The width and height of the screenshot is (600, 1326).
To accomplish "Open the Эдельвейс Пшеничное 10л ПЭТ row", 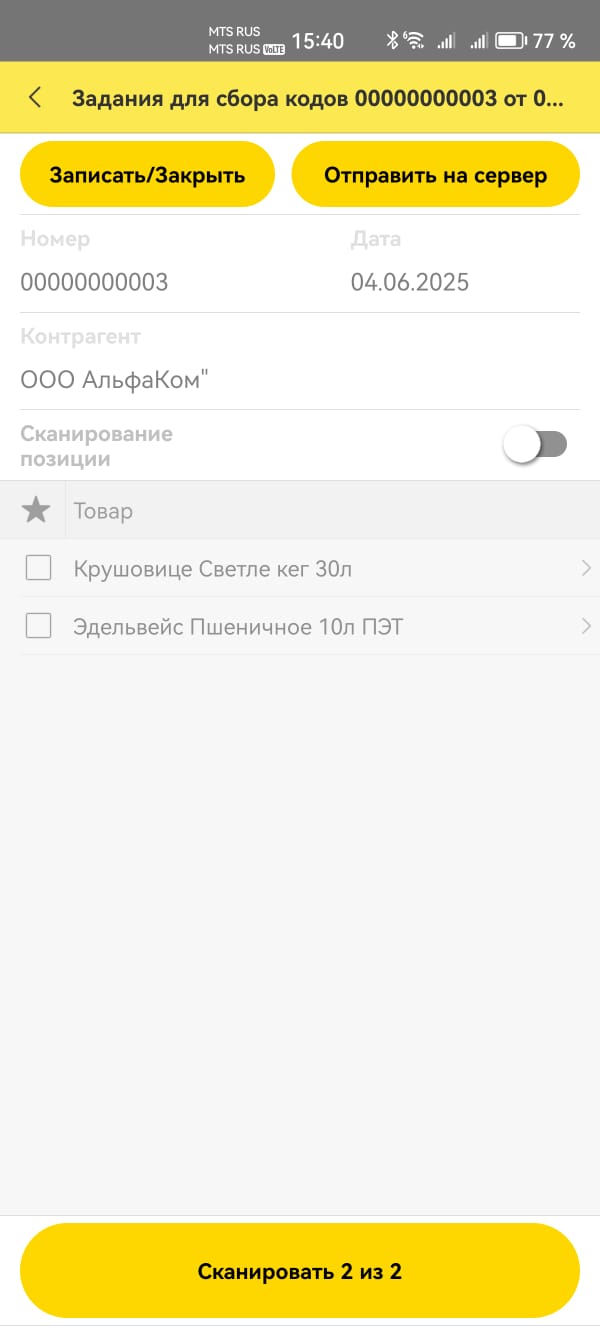I will point(300,627).
